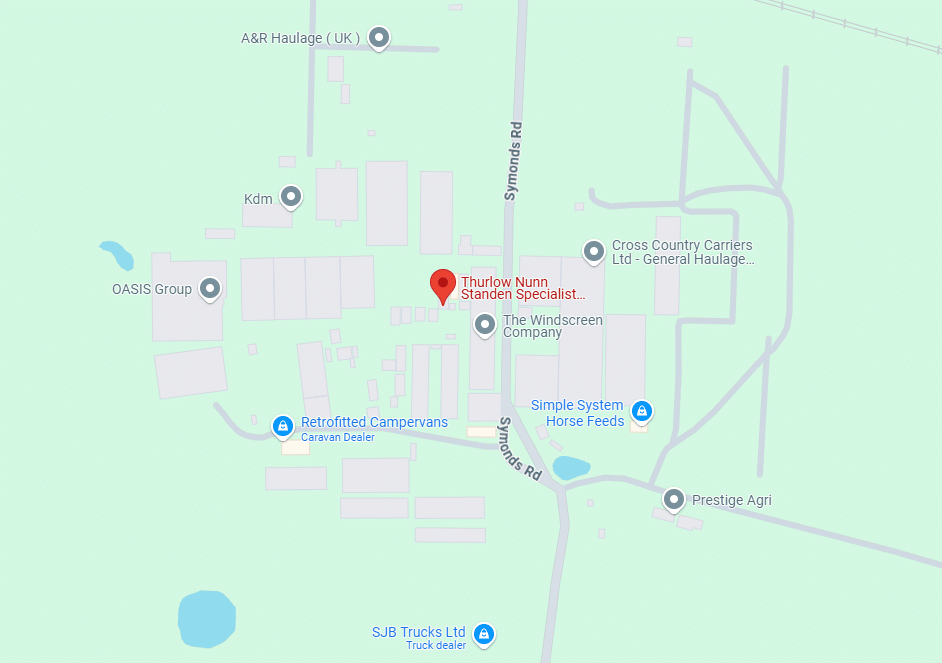Open Simple System Horse Feeds shop pin
The image size is (942, 663).
tap(642, 410)
